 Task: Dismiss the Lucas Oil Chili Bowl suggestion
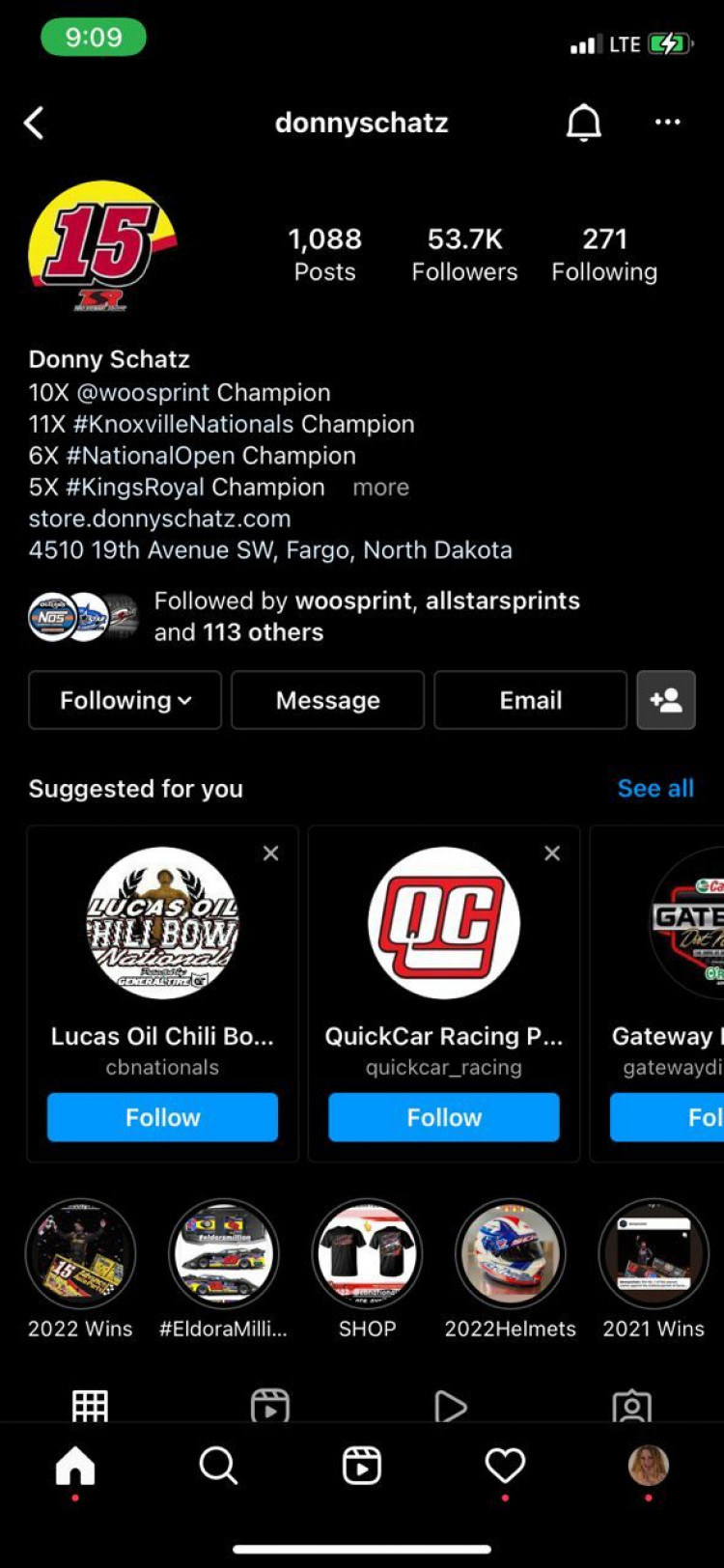point(271,854)
